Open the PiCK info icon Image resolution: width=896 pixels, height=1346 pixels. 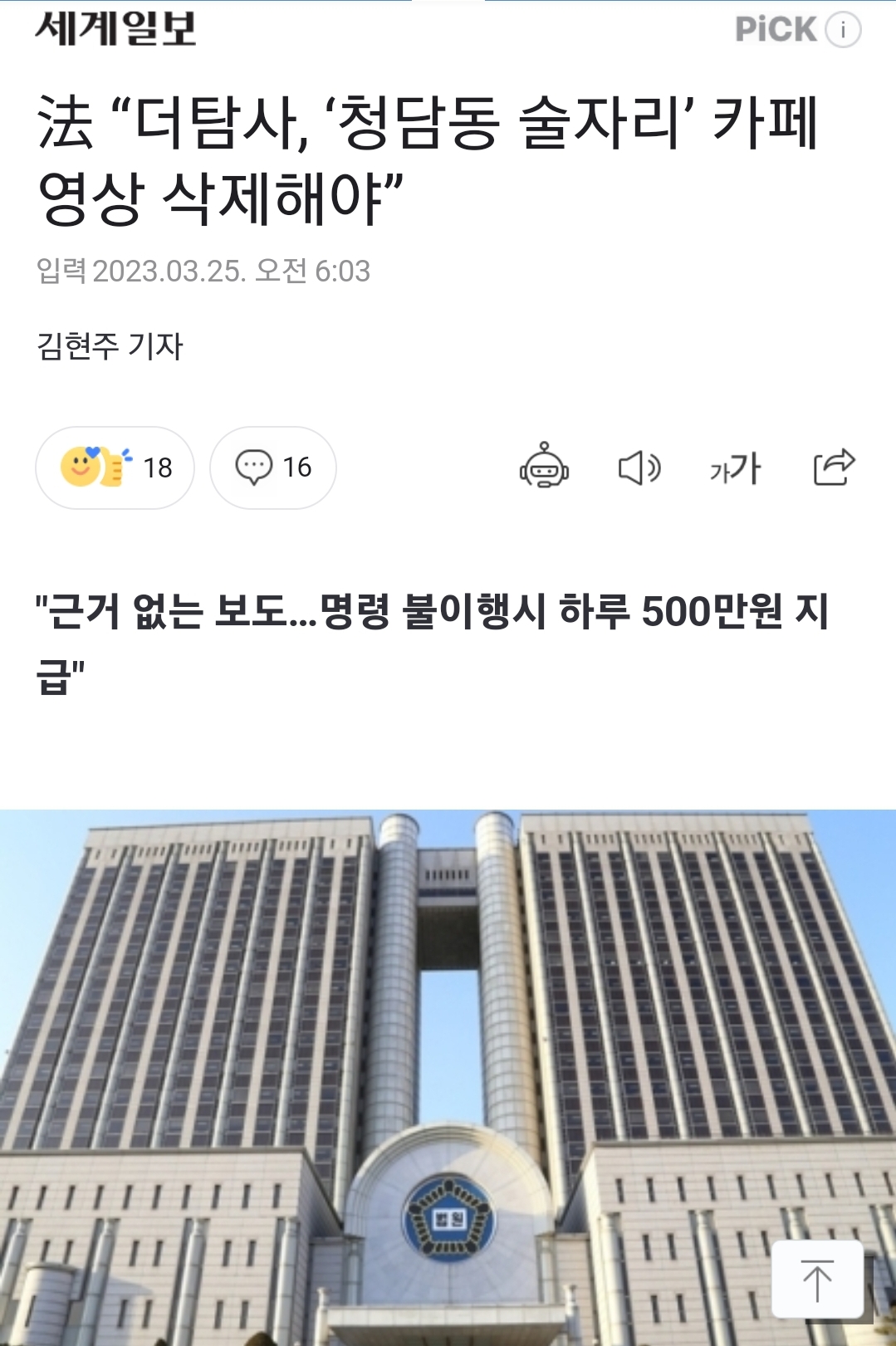coord(843,30)
